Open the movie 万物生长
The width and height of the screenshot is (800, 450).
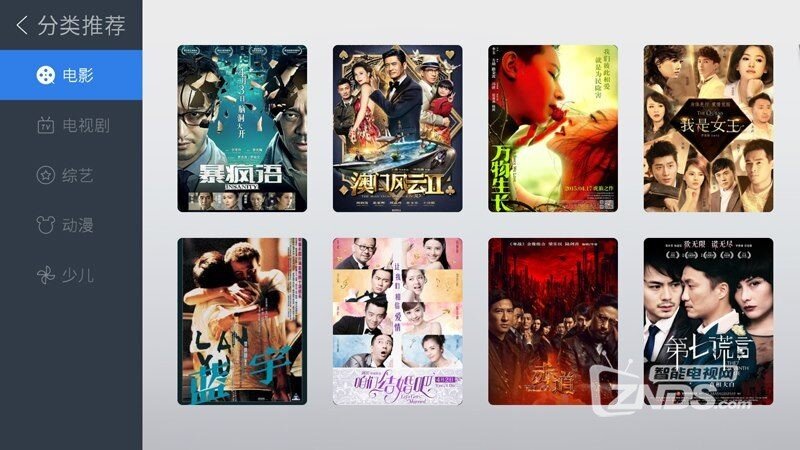[553, 128]
